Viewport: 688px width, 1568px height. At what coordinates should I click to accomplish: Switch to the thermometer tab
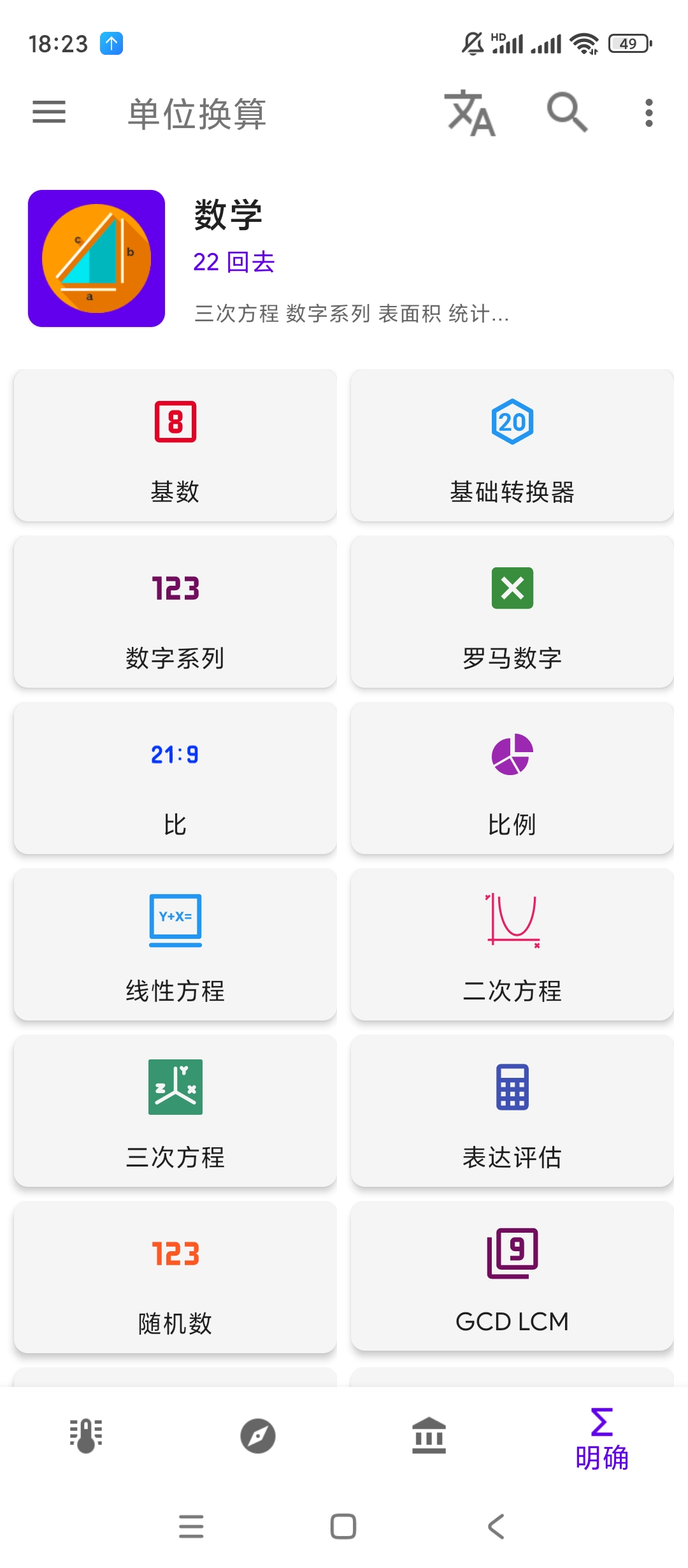point(86,1436)
